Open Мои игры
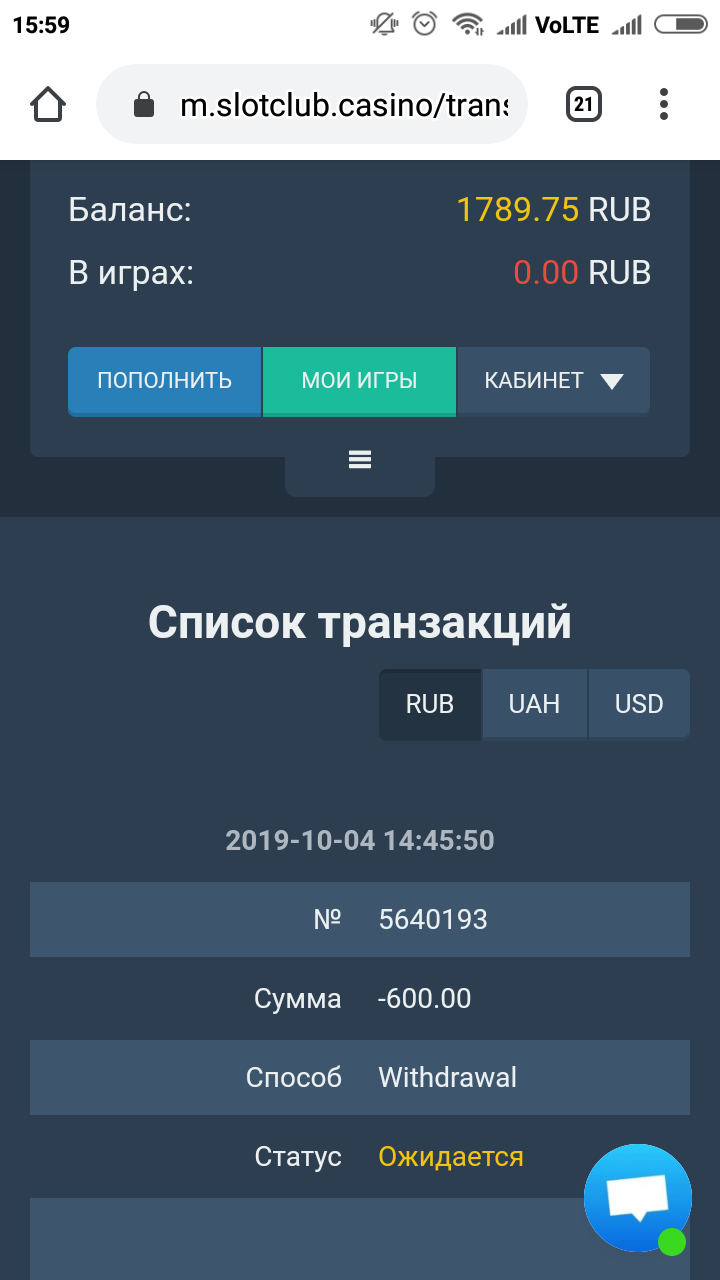 tap(359, 381)
